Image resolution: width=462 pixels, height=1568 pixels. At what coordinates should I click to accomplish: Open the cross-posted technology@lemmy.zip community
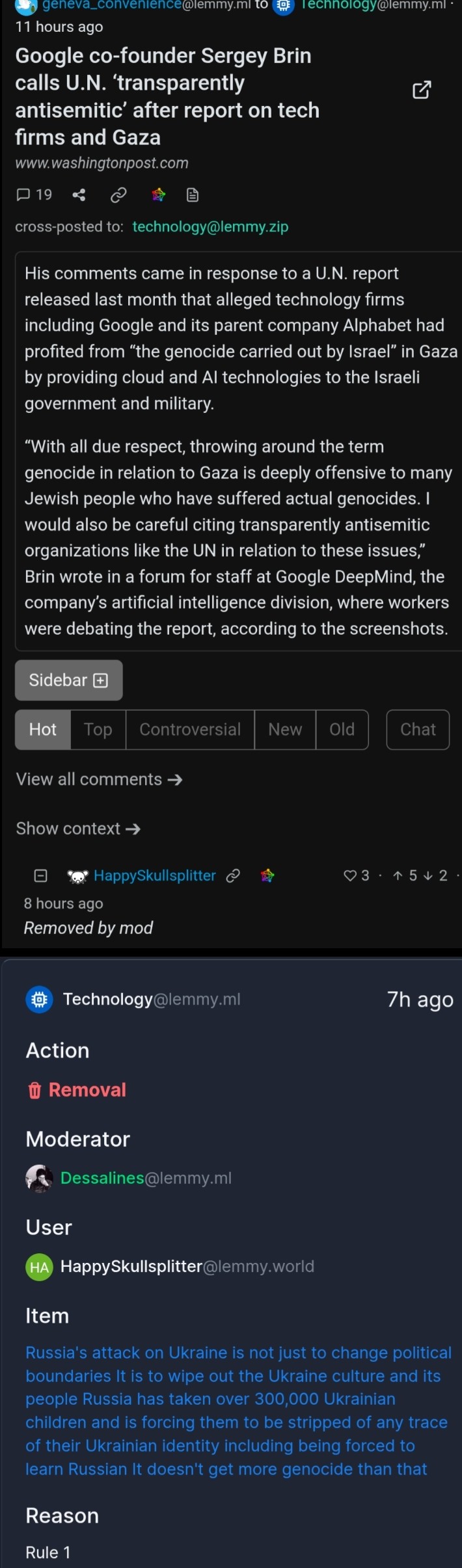click(x=210, y=226)
